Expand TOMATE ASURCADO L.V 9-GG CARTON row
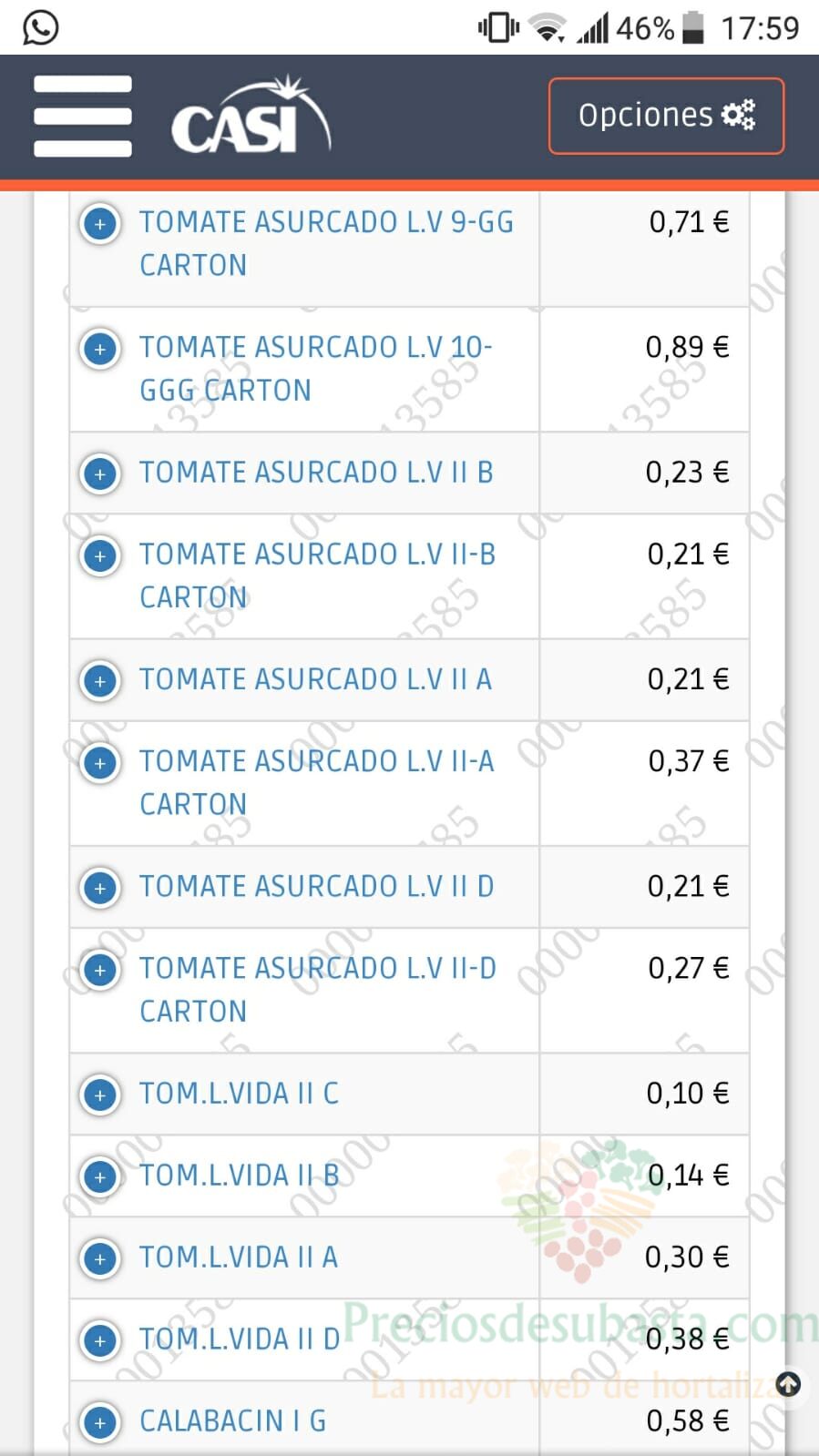Screen dimensions: 819x1456 point(100,224)
